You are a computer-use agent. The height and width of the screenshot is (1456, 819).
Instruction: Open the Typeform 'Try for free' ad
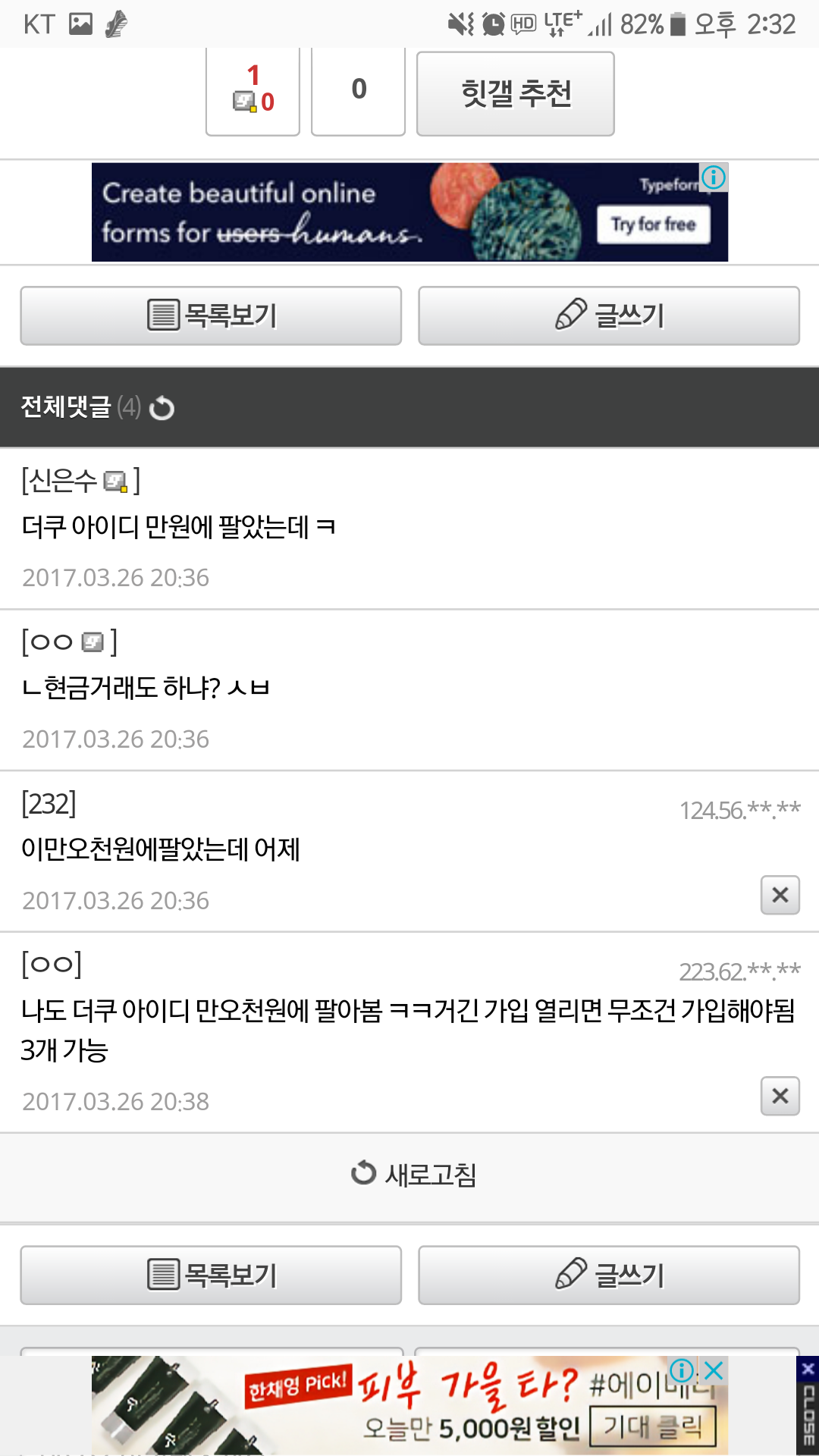(653, 224)
